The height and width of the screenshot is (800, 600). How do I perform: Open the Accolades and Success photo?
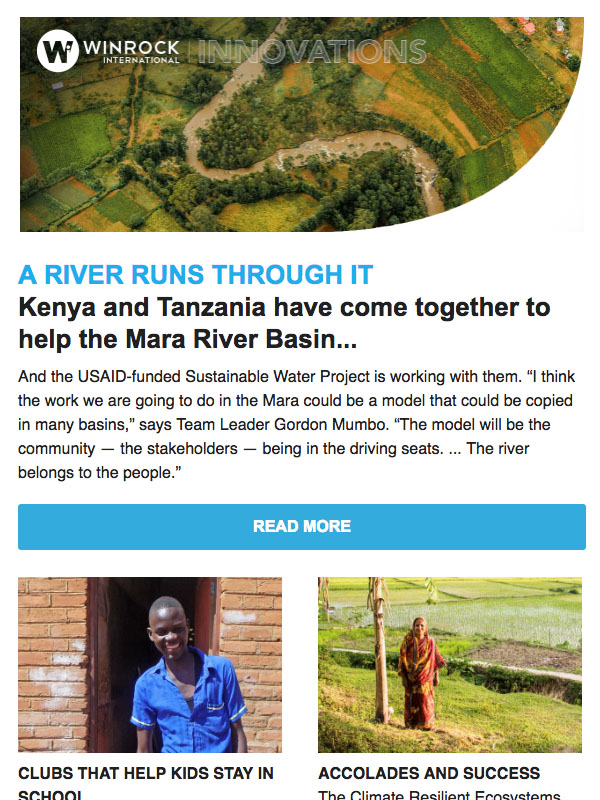tap(449, 664)
